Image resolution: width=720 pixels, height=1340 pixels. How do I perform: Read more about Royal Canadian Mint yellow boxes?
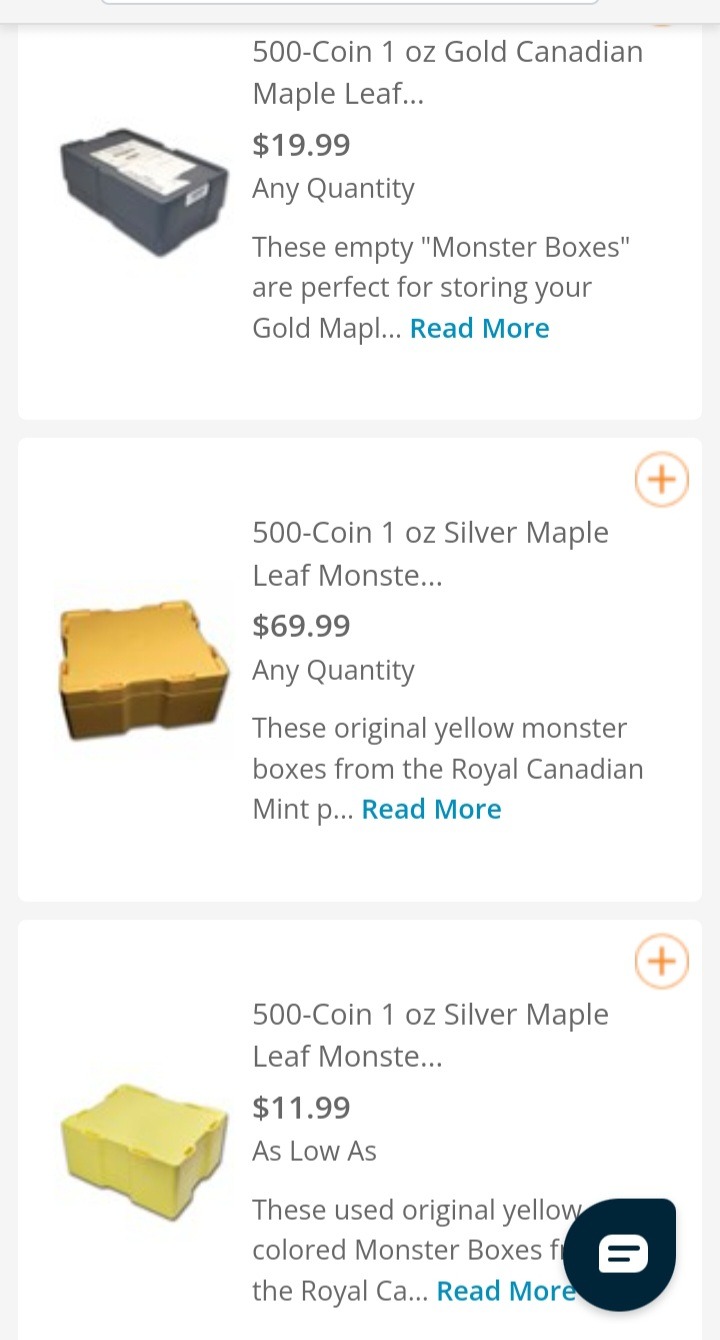pyautogui.click(x=431, y=809)
